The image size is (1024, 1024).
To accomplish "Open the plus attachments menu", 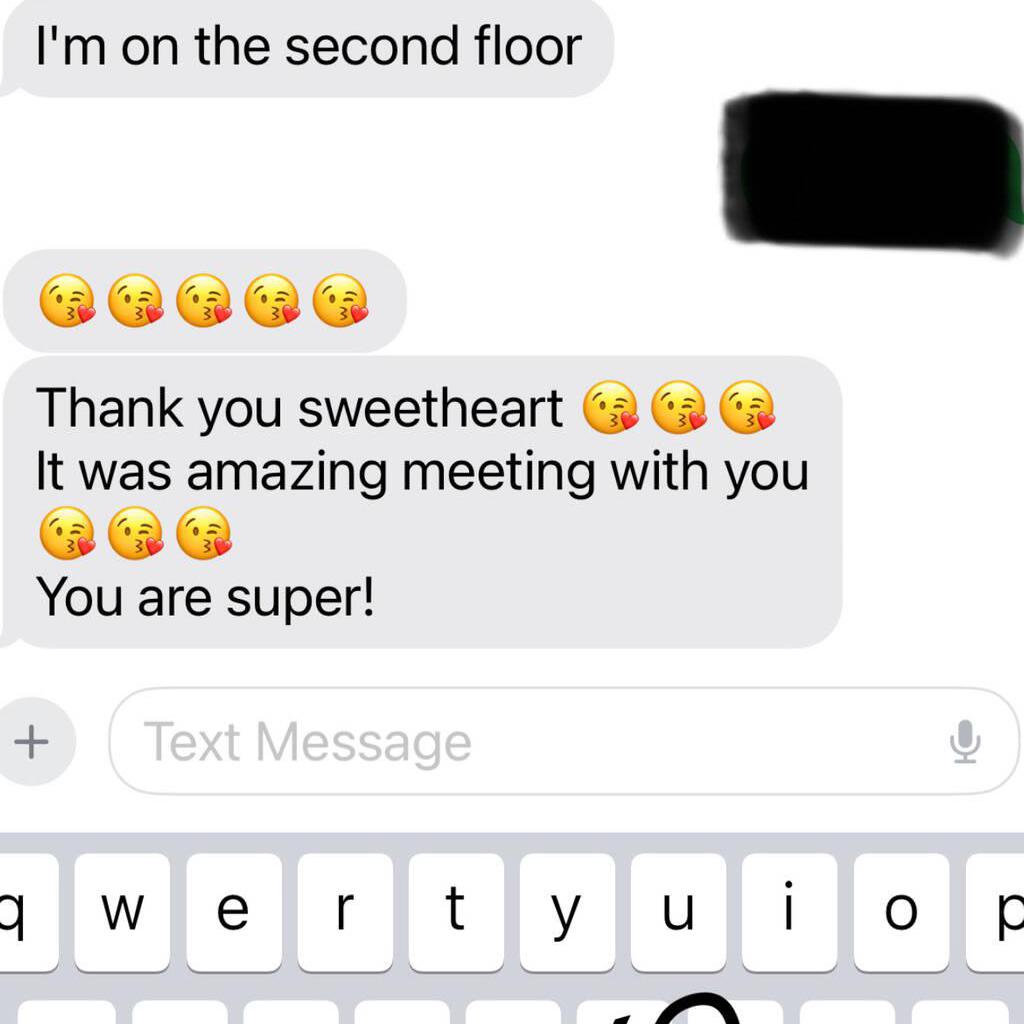I will click(32, 742).
